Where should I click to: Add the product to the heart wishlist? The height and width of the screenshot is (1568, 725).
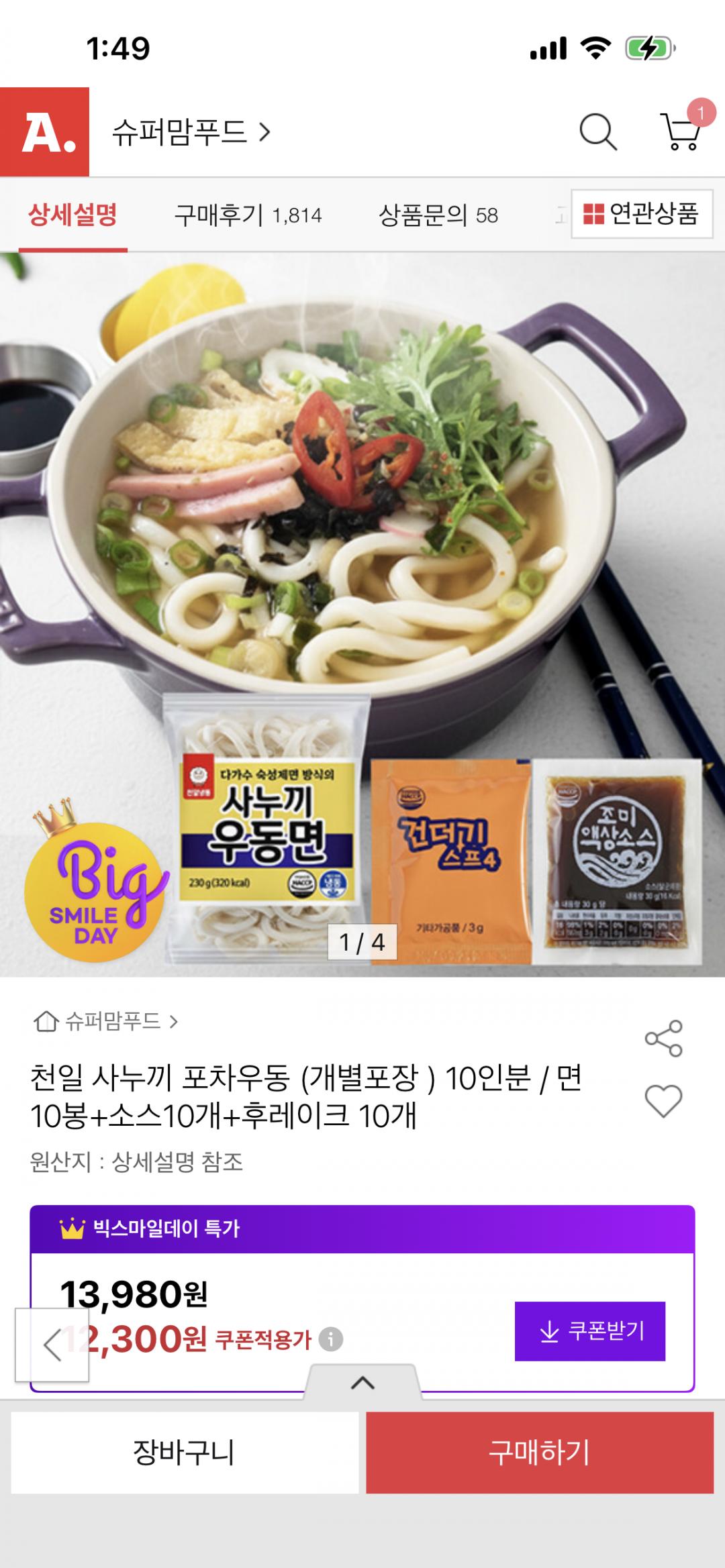click(x=663, y=1101)
